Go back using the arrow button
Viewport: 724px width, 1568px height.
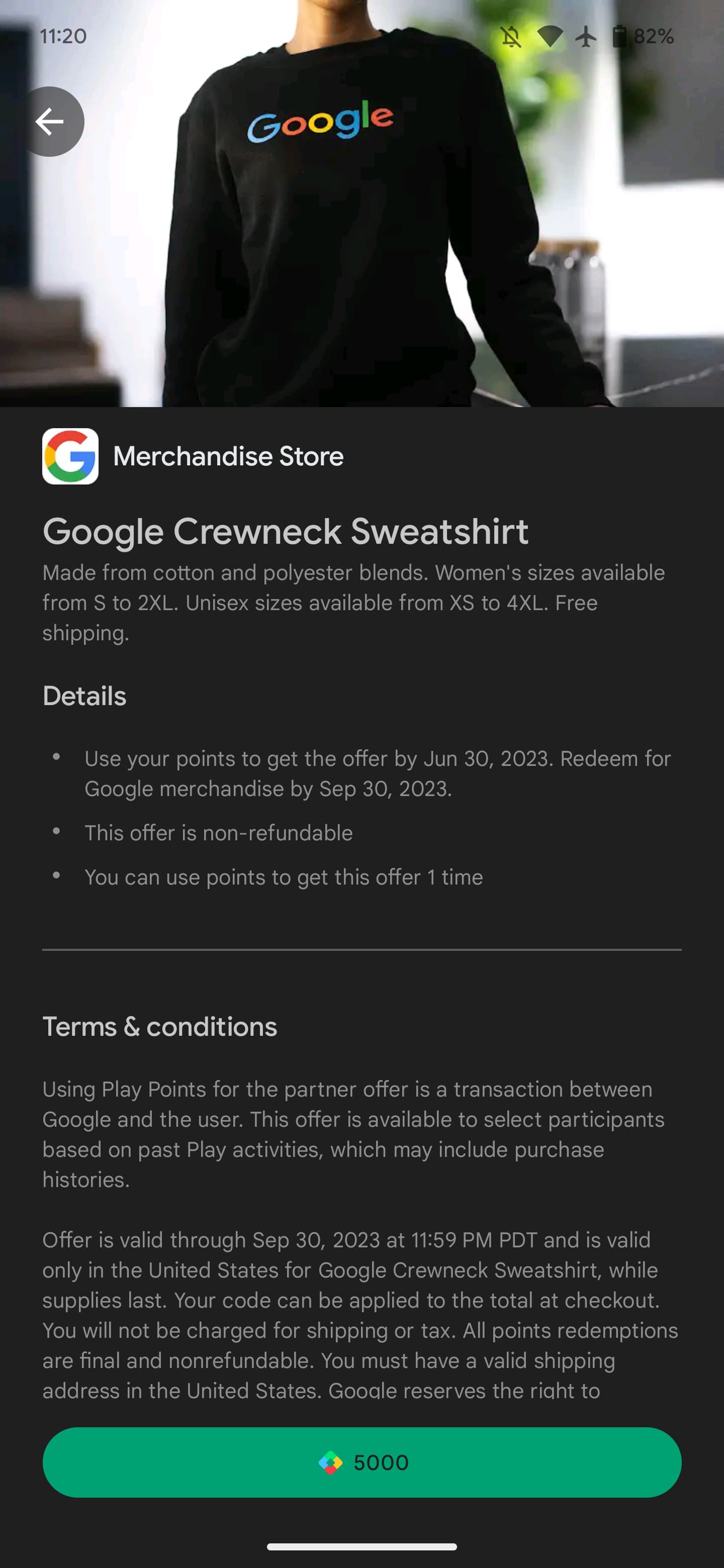[x=50, y=122]
